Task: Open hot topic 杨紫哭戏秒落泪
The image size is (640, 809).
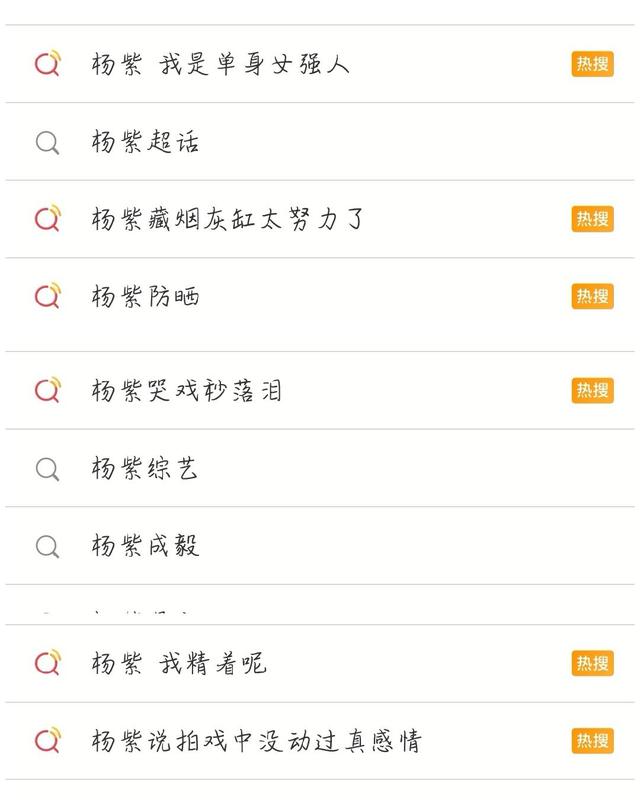Action: [x=186, y=390]
